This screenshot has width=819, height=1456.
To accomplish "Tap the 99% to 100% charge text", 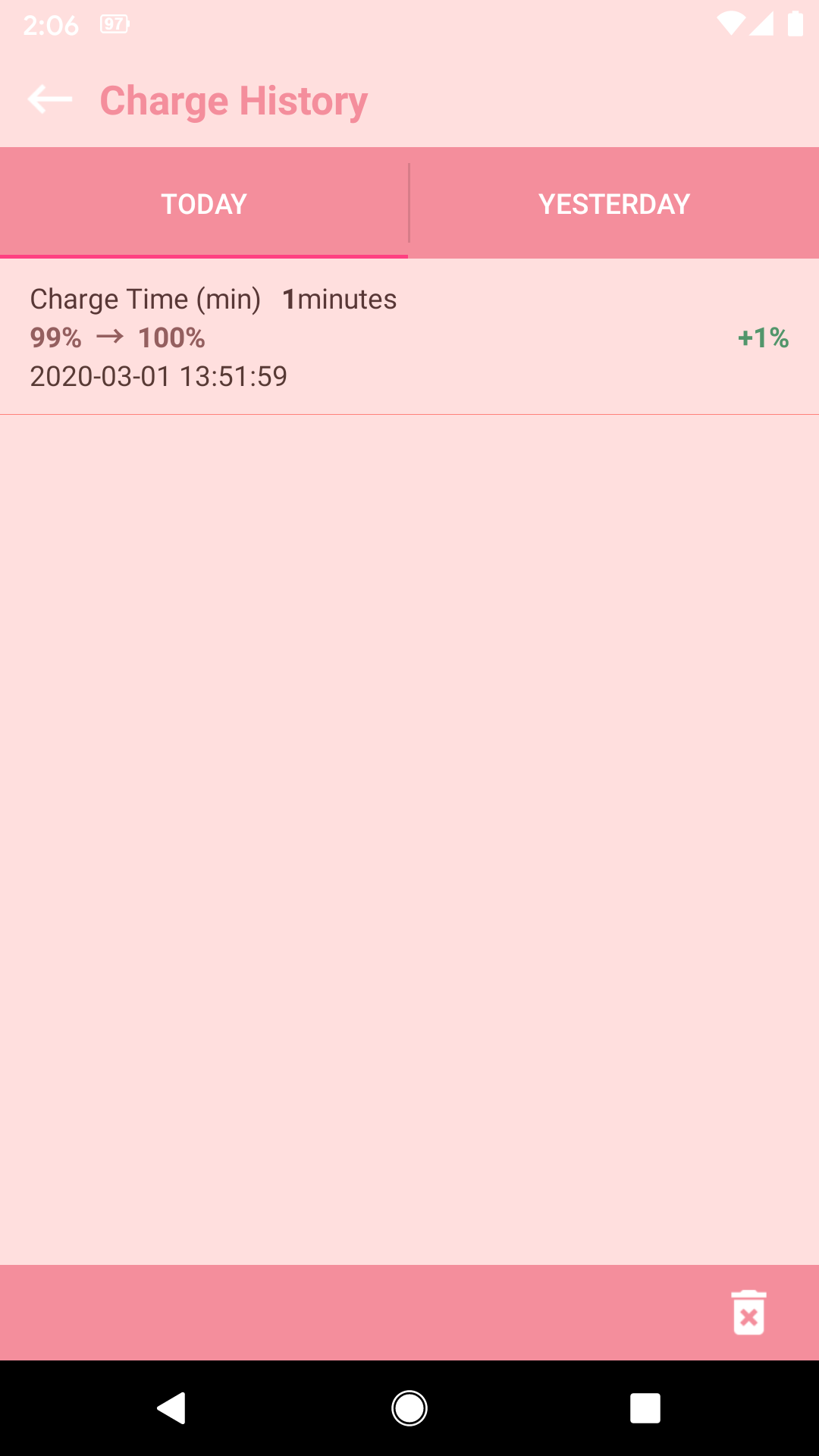I will click(x=116, y=337).
